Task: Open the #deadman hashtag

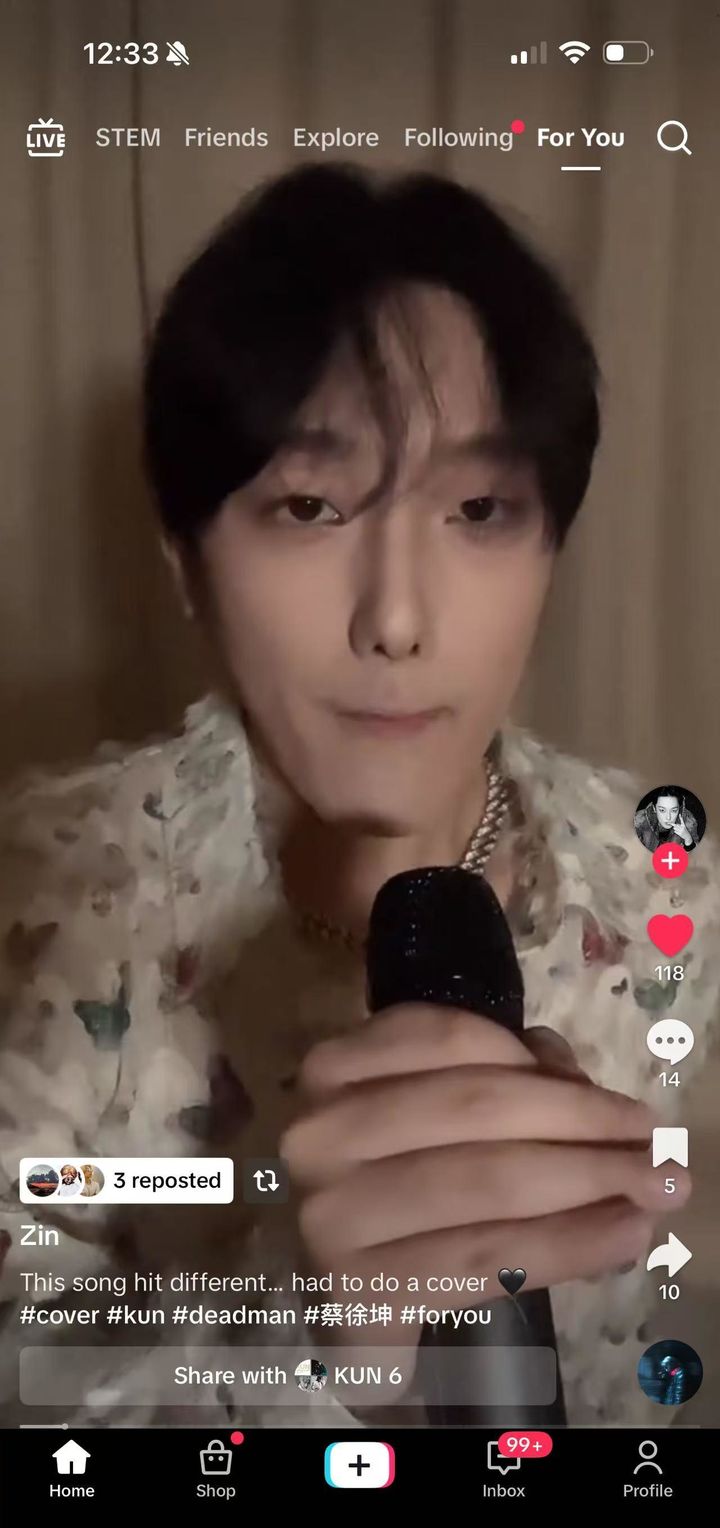Action: coord(234,1315)
